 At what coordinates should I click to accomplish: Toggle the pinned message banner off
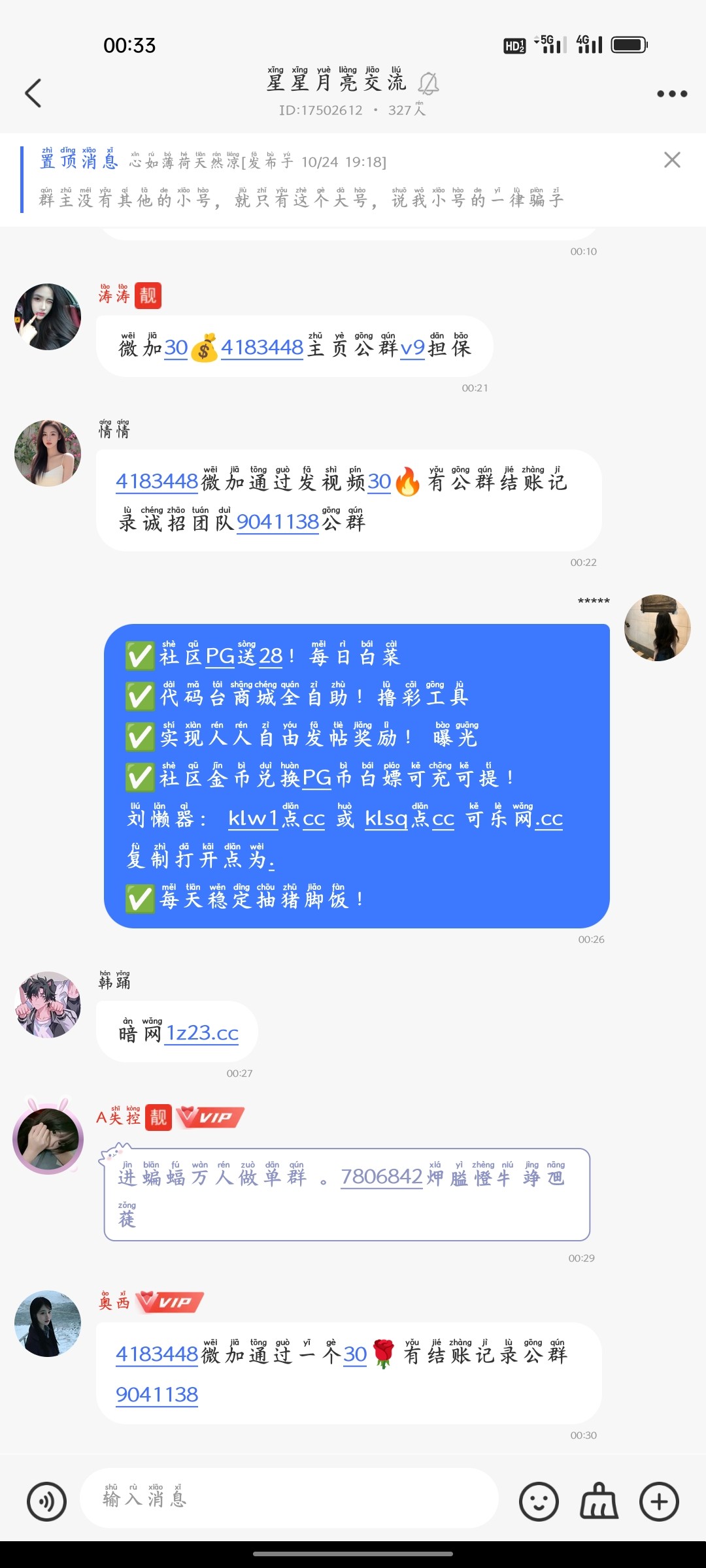pos(672,160)
